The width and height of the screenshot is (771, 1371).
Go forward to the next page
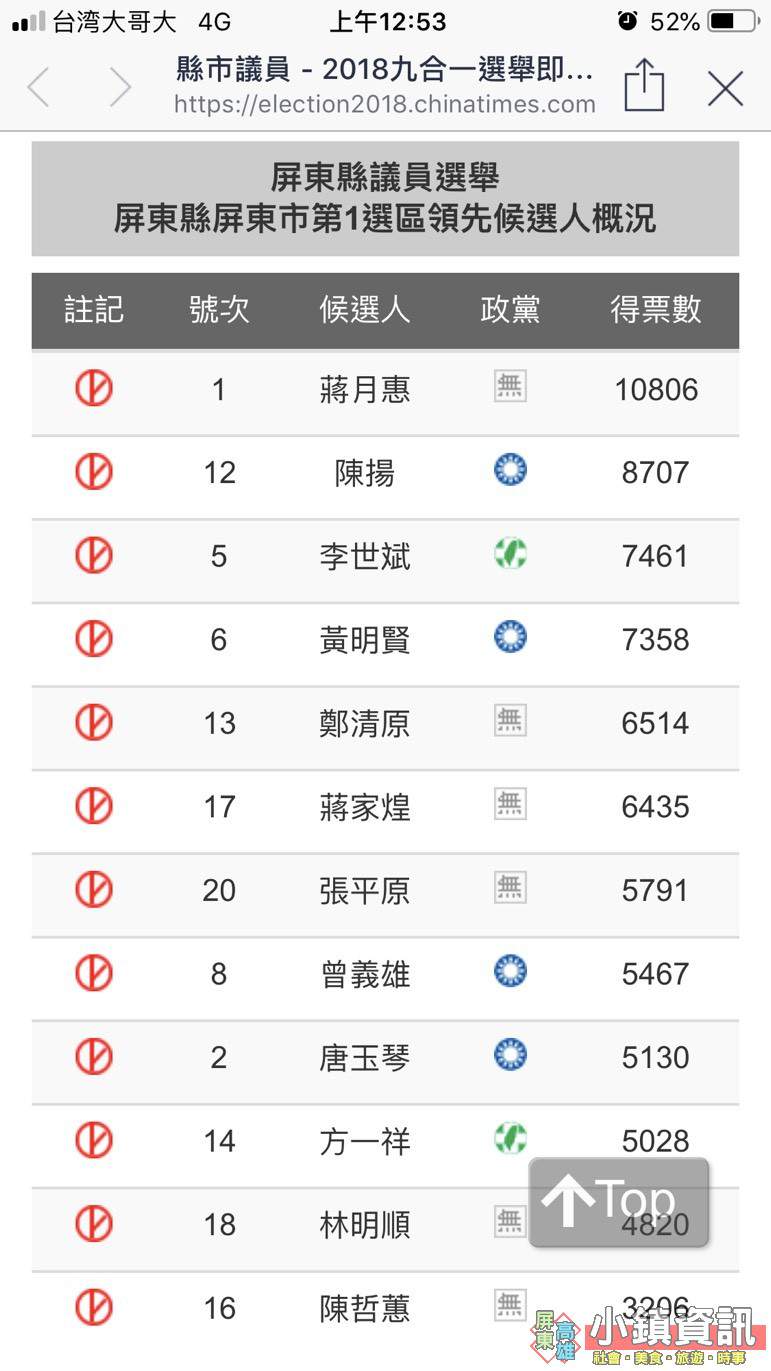[120, 88]
